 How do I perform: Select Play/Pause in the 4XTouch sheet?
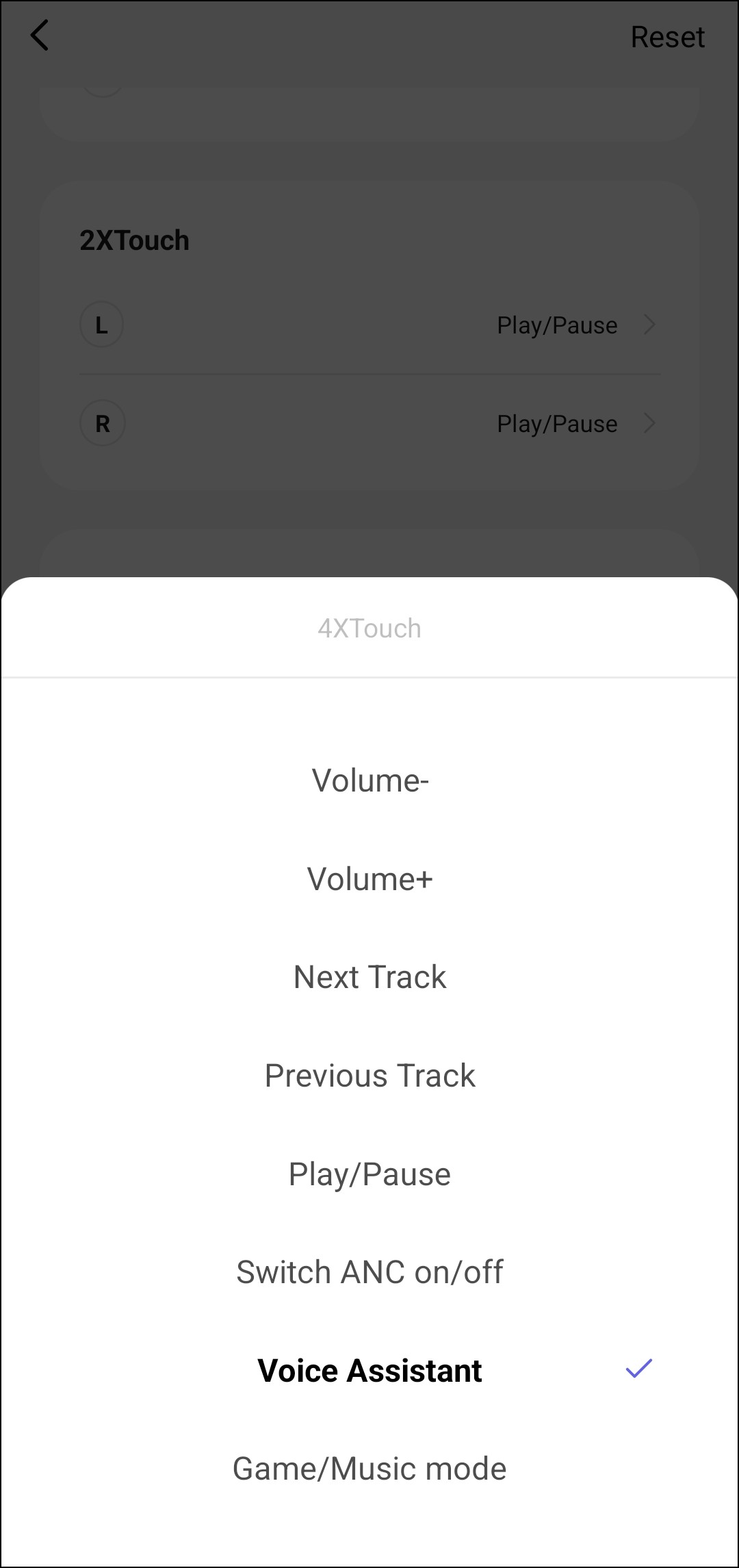coord(369,1174)
